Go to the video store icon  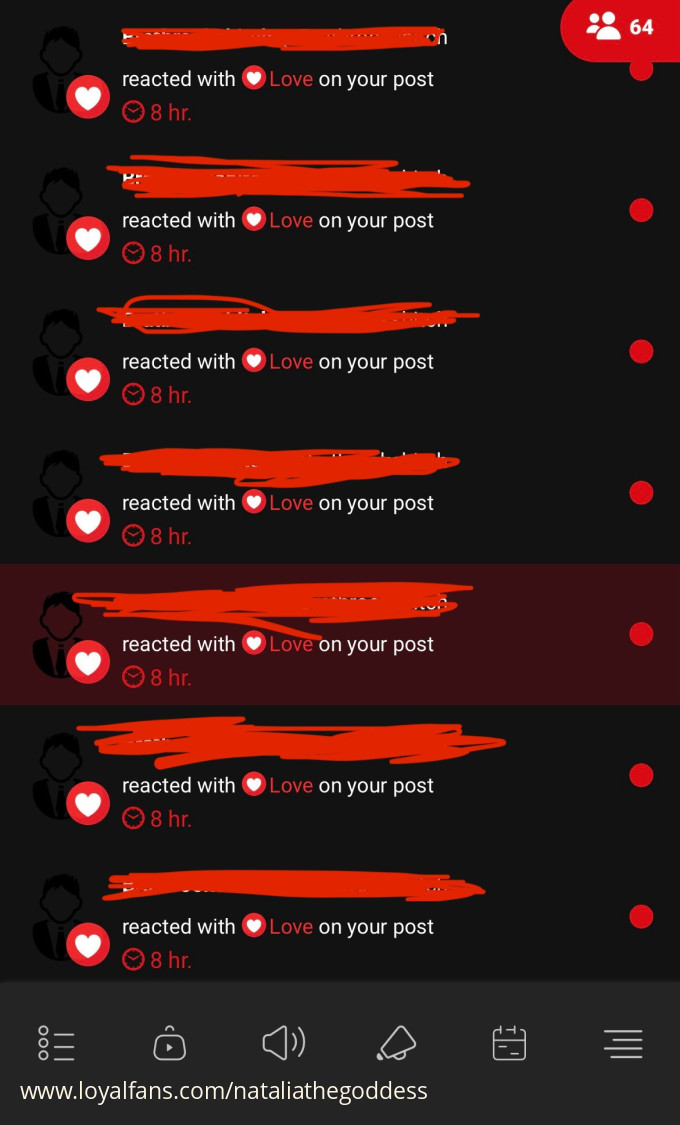pos(169,1043)
